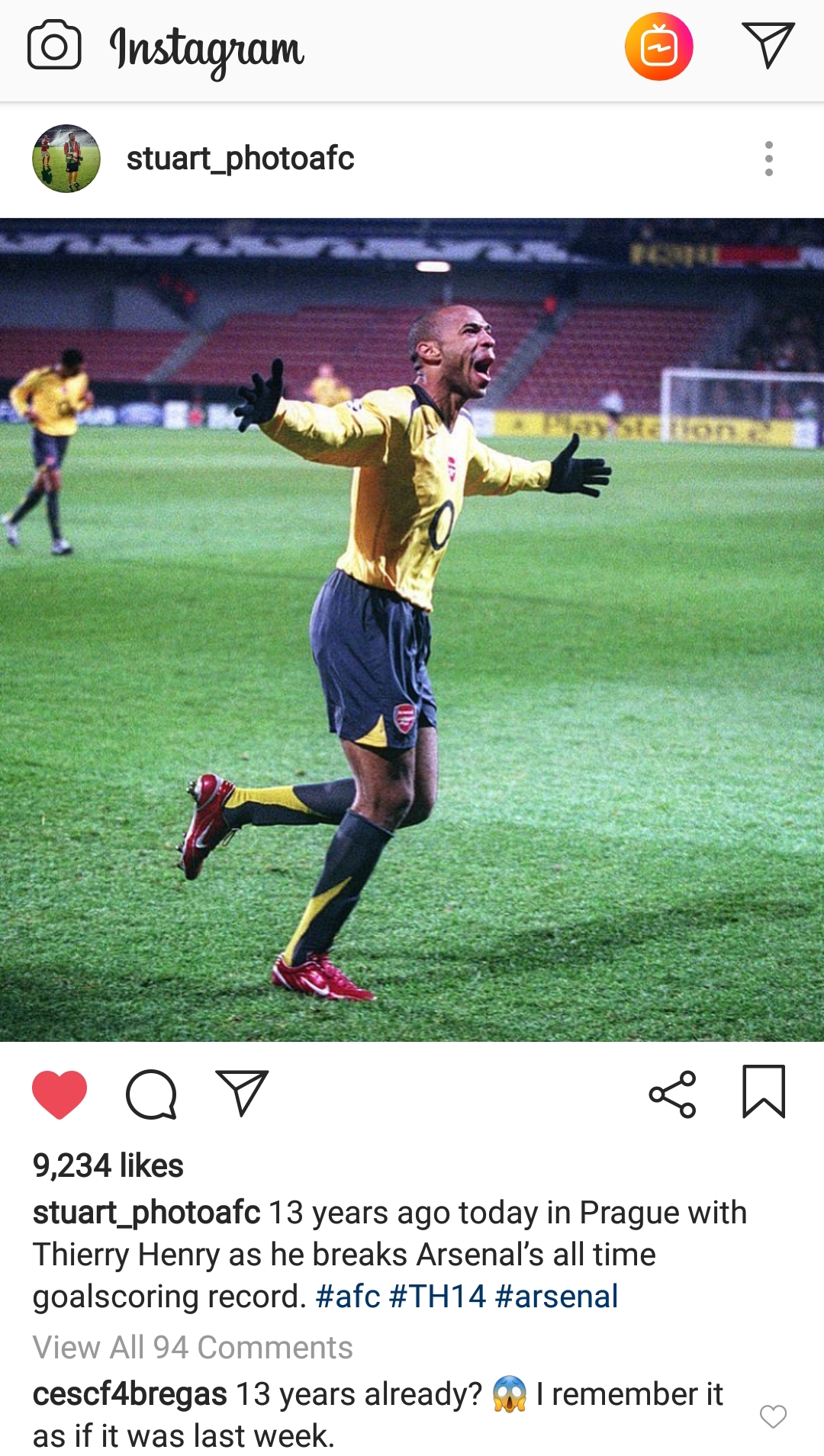The width and height of the screenshot is (824, 1456).
Task: Open cescf4bregas profile from the comment
Action: [x=130, y=1394]
